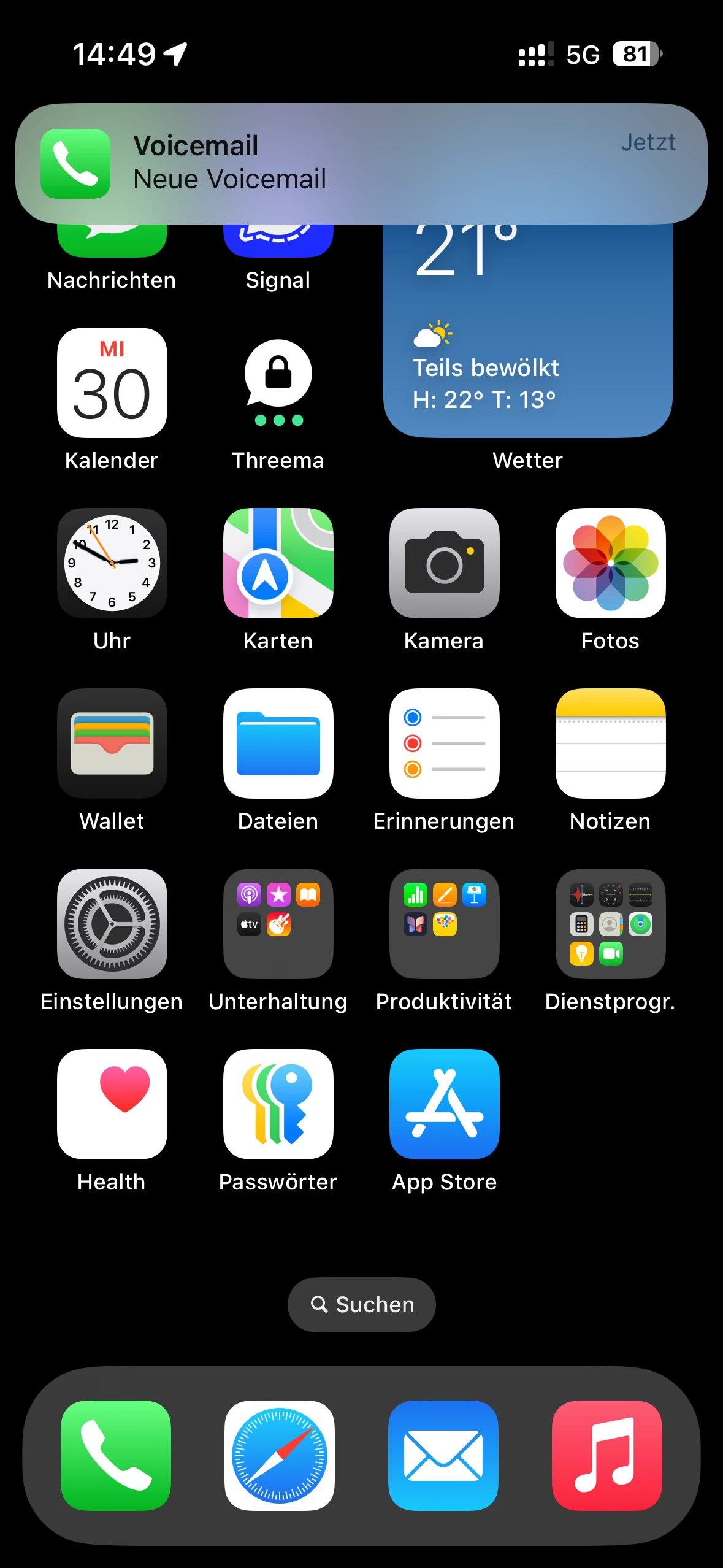
Task: Open the App Store
Action: 444,1104
